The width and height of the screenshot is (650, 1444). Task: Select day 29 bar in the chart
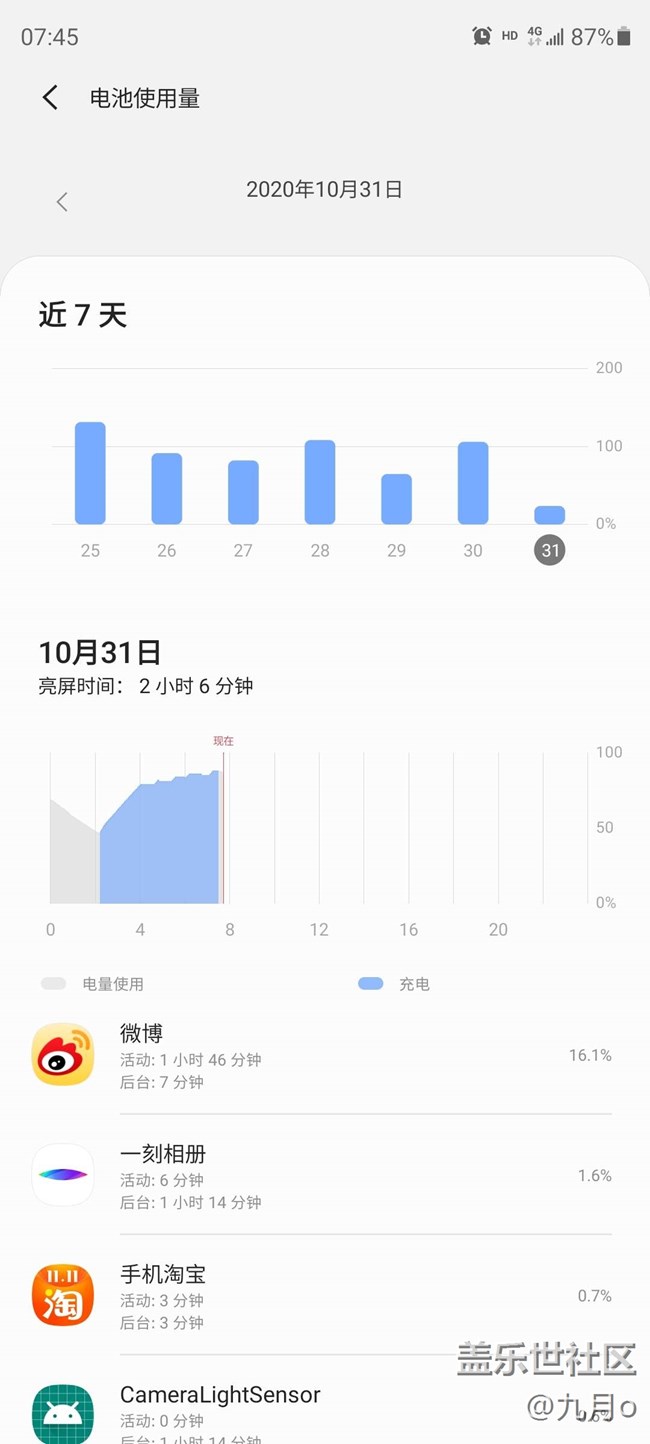[x=396, y=499]
